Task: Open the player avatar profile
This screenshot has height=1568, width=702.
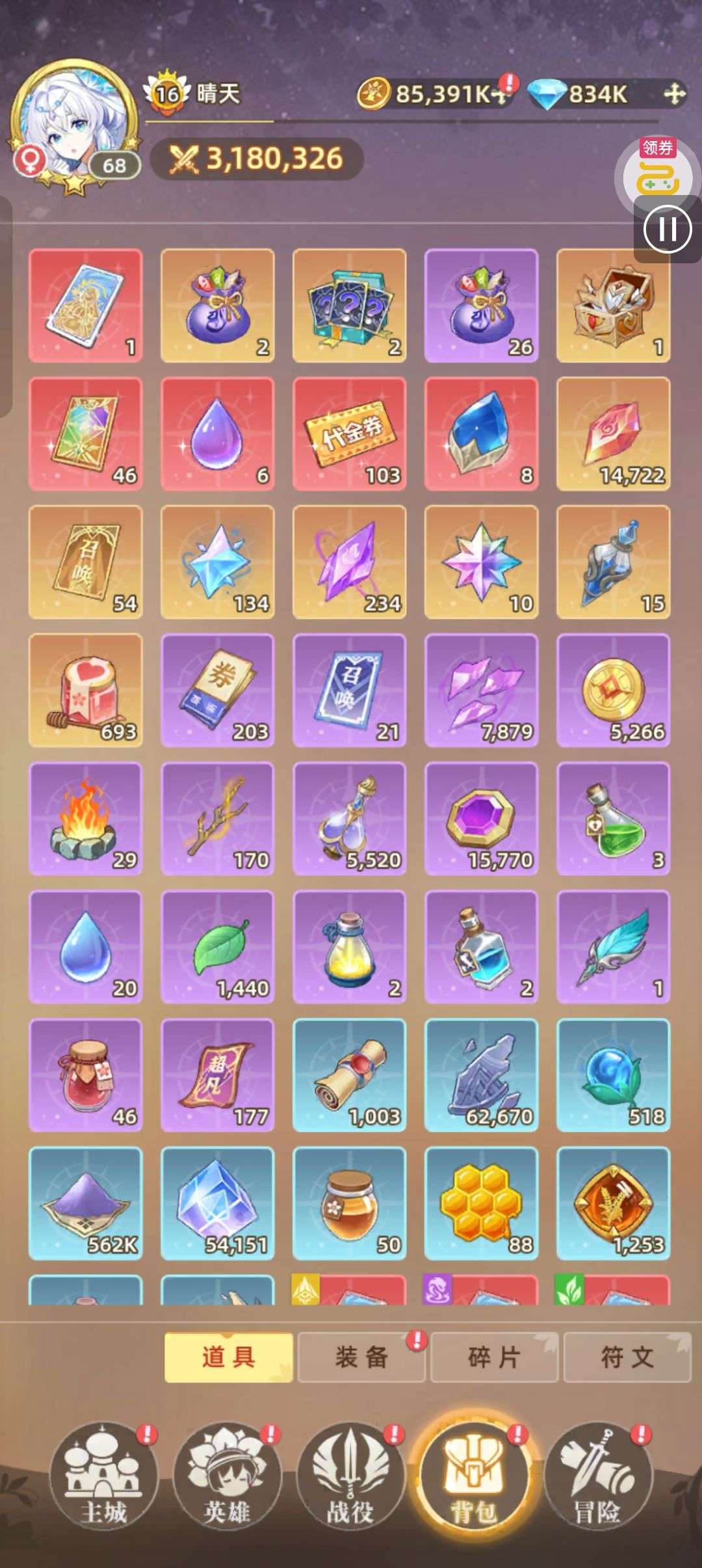Action: click(73, 124)
